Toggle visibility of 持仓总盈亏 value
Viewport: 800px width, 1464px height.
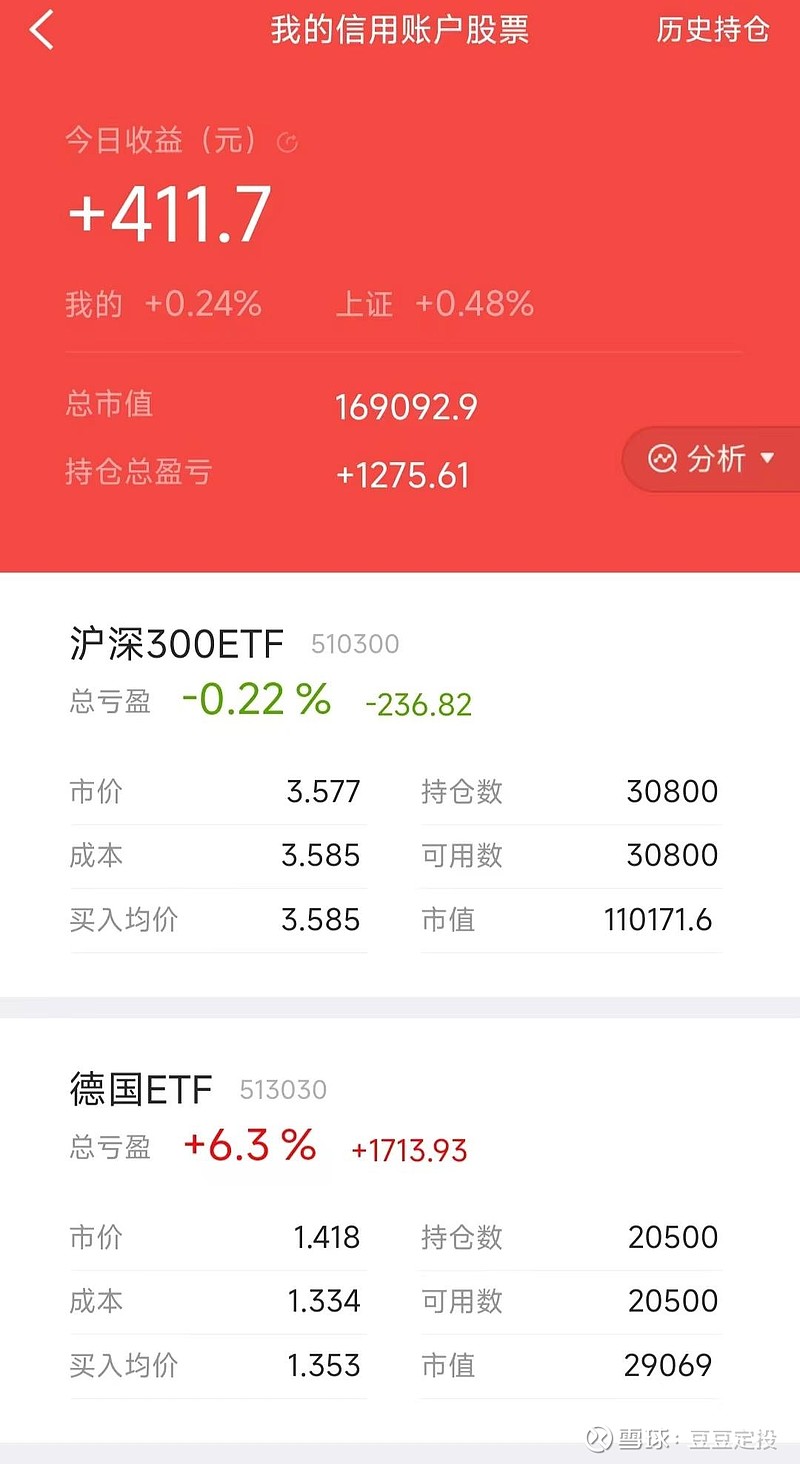pos(402,474)
